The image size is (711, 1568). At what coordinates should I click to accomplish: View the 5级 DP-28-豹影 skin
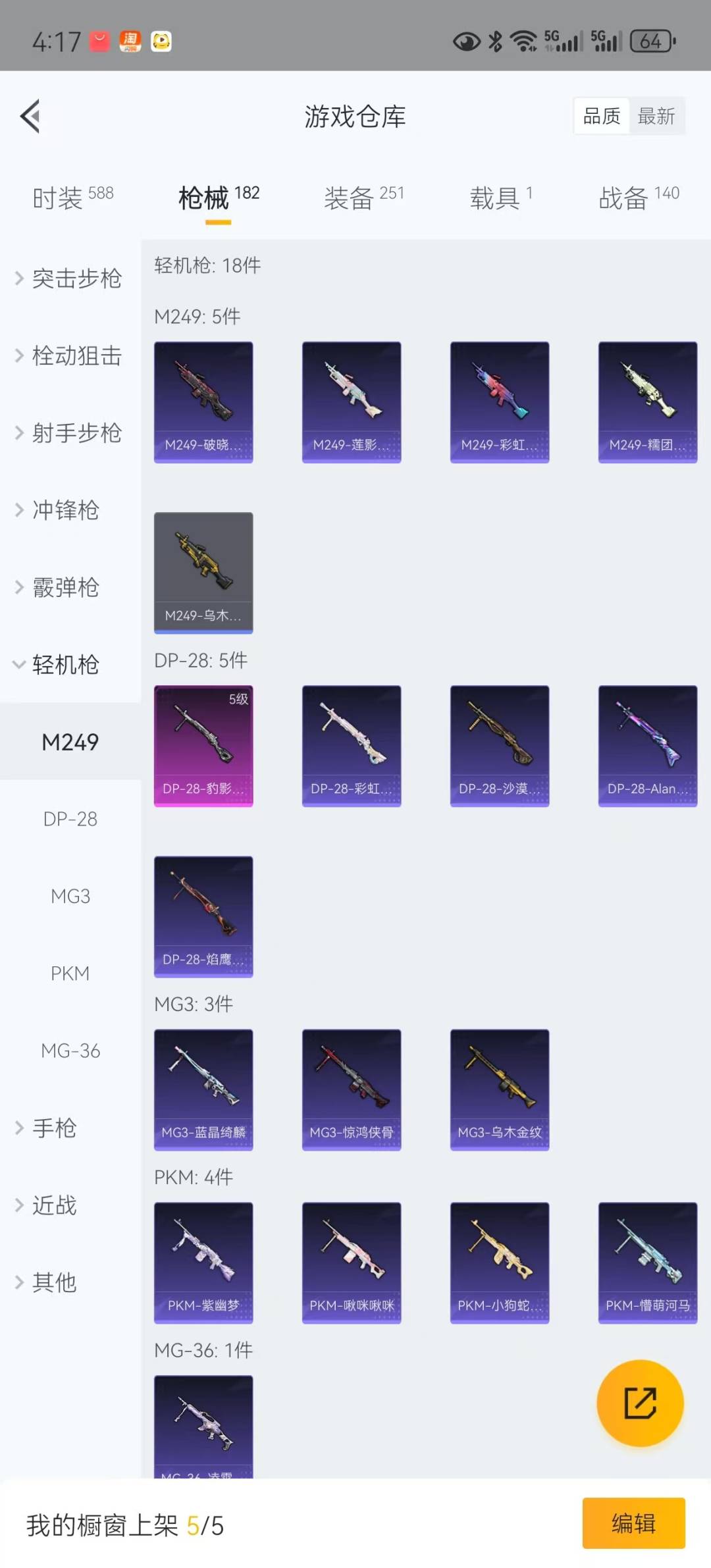click(203, 746)
